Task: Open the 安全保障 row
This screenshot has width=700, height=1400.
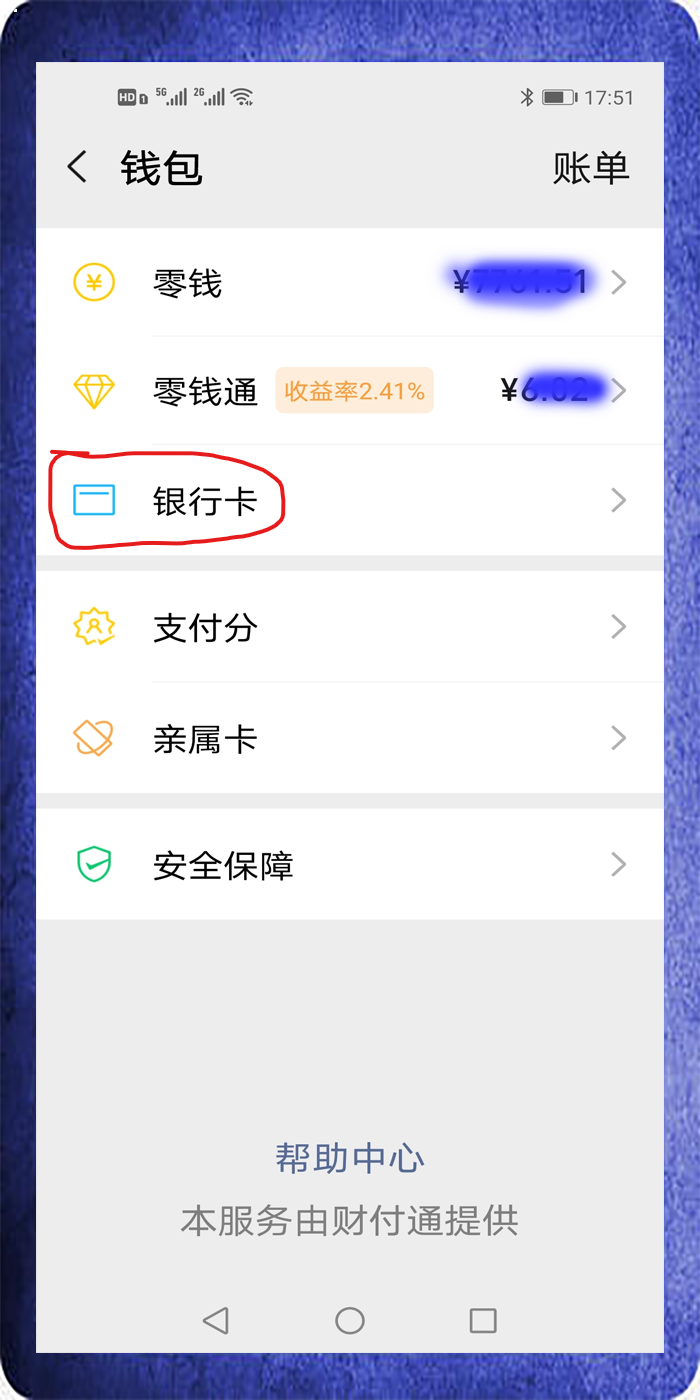Action: pyautogui.click(x=350, y=864)
